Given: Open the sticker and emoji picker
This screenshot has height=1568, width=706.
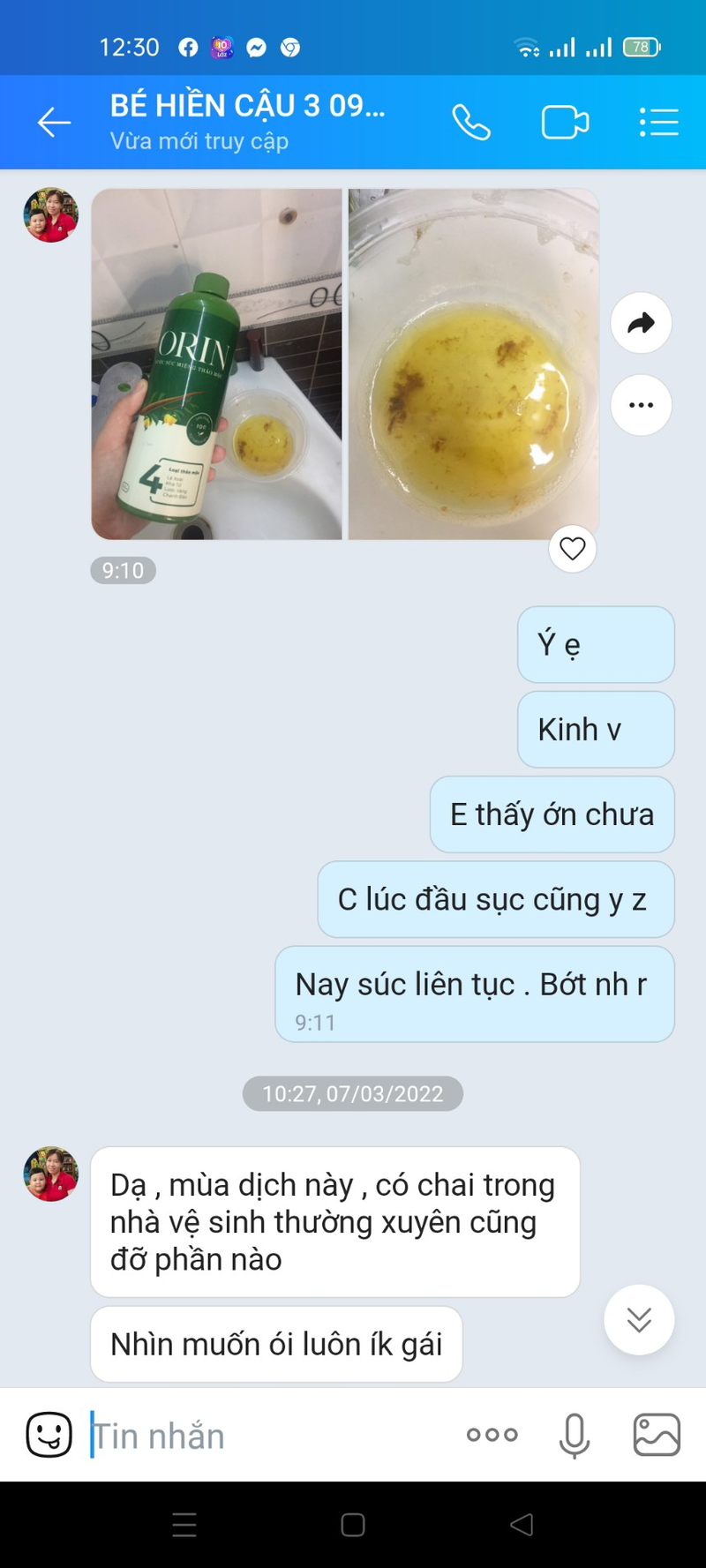Looking at the screenshot, I should (x=49, y=1435).
